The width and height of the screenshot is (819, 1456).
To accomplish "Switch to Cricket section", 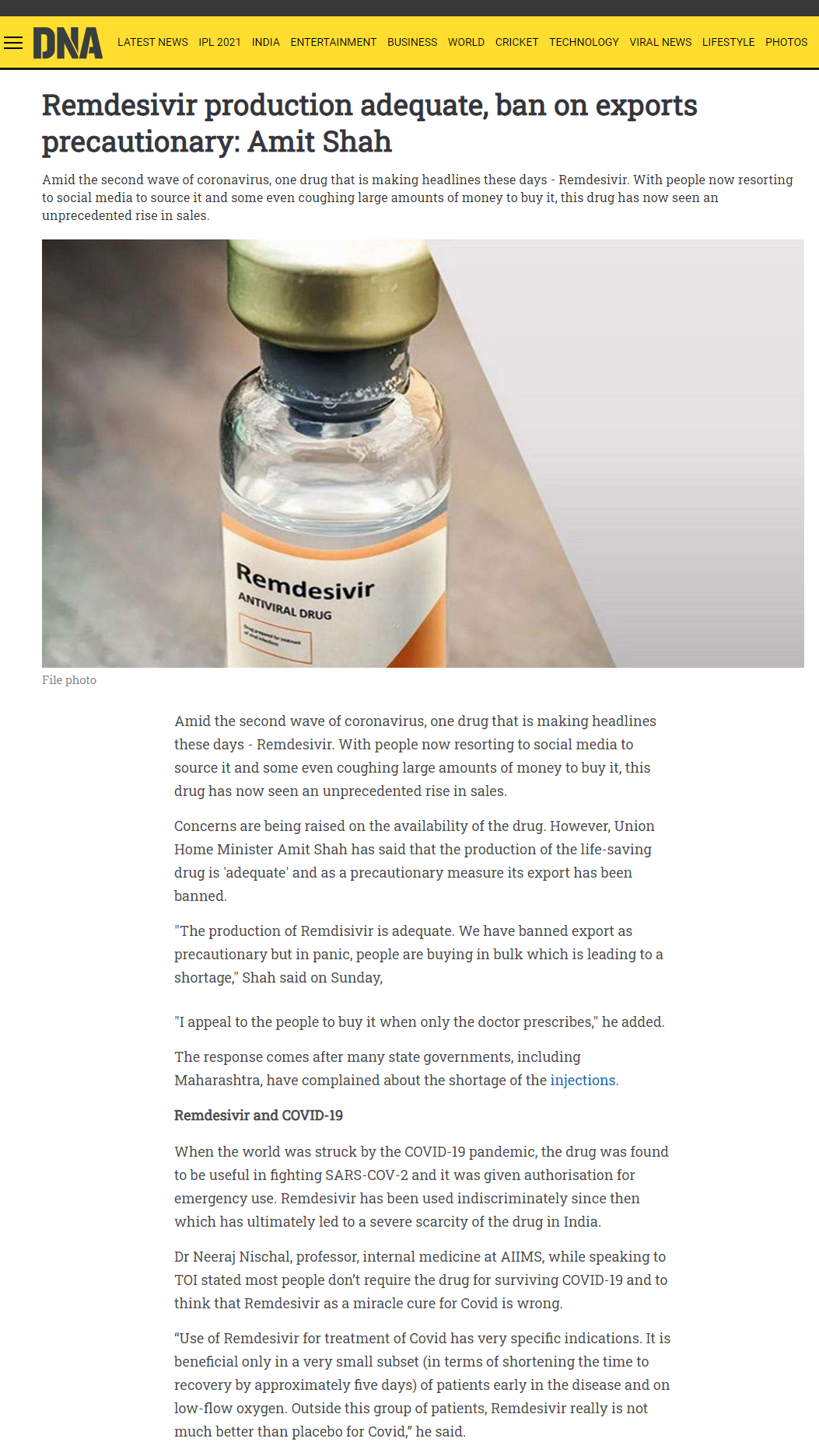I will tap(516, 43).
